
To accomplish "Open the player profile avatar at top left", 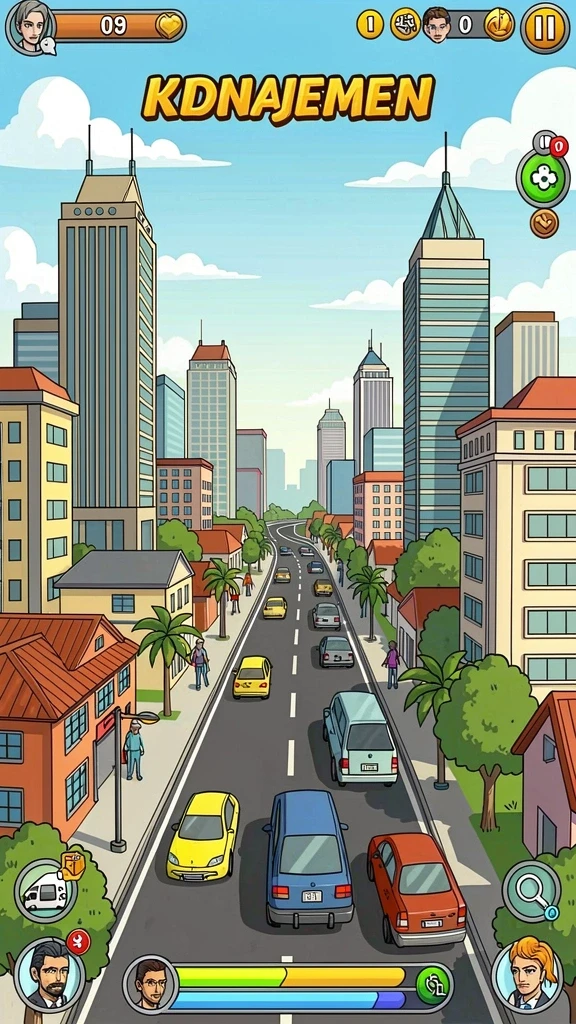I will point(29,26).
